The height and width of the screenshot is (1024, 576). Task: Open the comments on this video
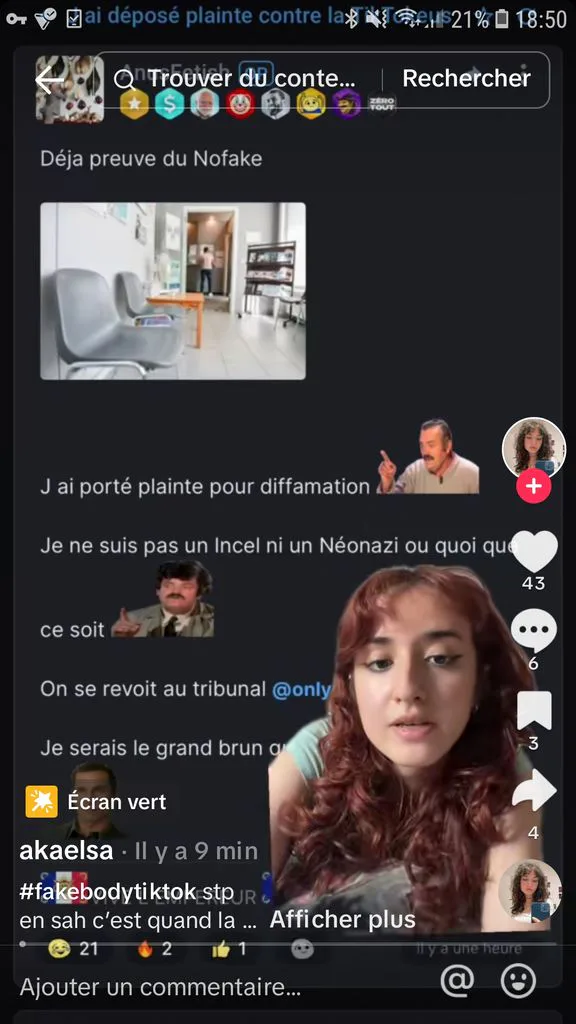tap(534, 630)
